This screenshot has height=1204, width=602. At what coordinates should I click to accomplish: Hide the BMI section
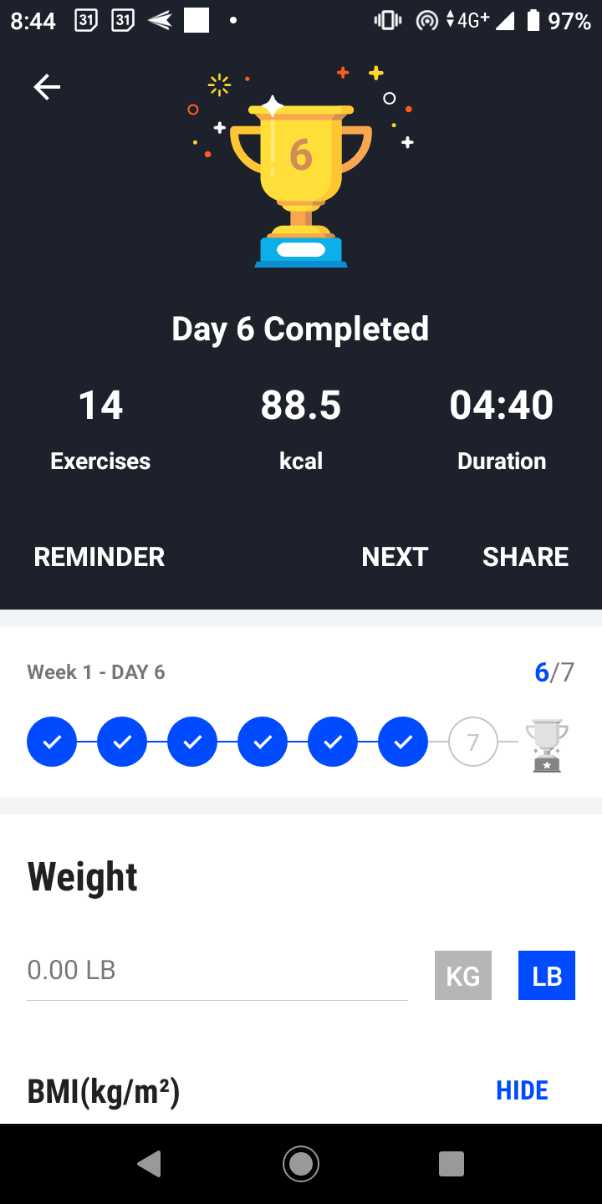click(x=522, y=1090)
